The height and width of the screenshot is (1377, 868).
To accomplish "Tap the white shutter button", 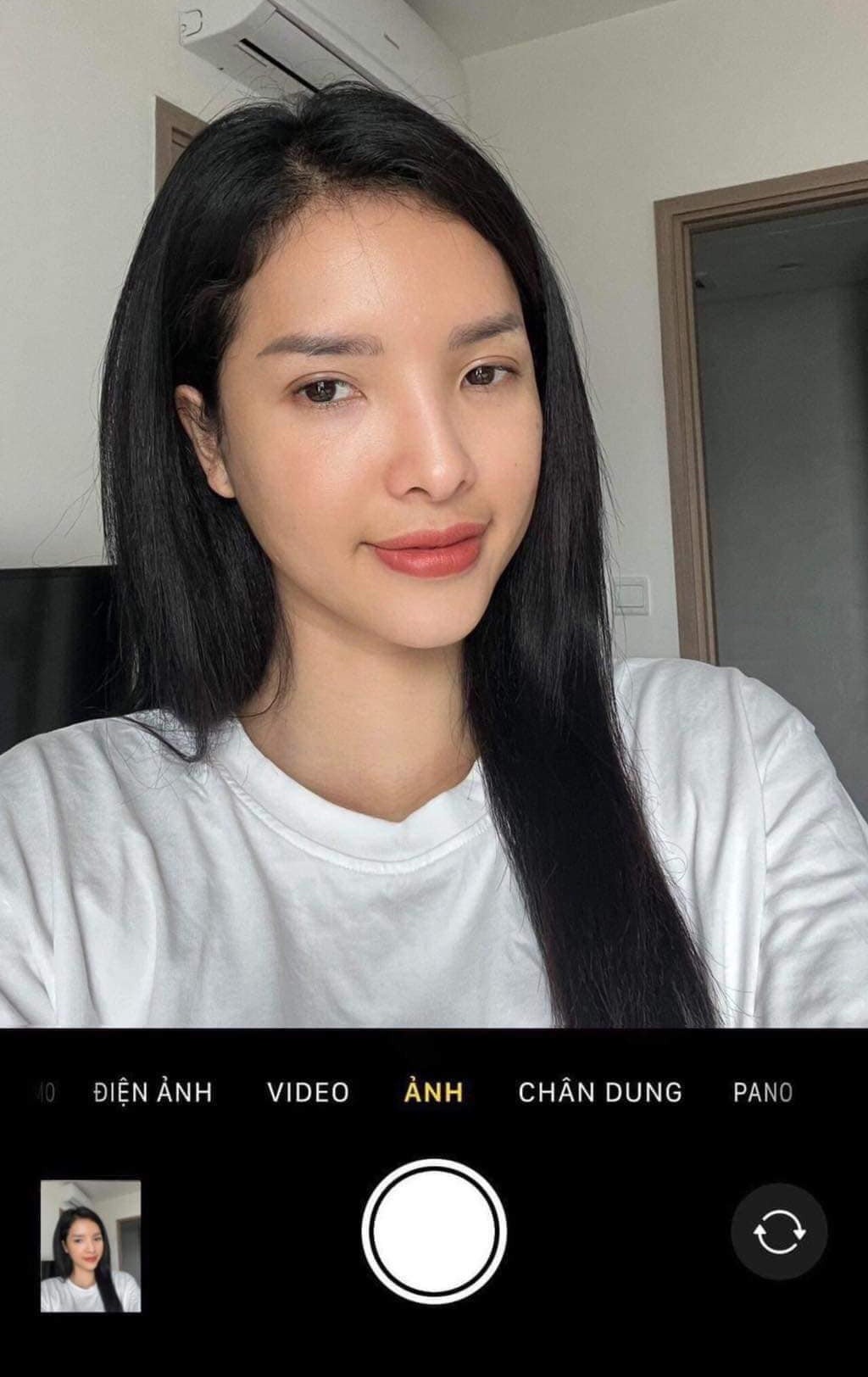I will (434, 1231).
